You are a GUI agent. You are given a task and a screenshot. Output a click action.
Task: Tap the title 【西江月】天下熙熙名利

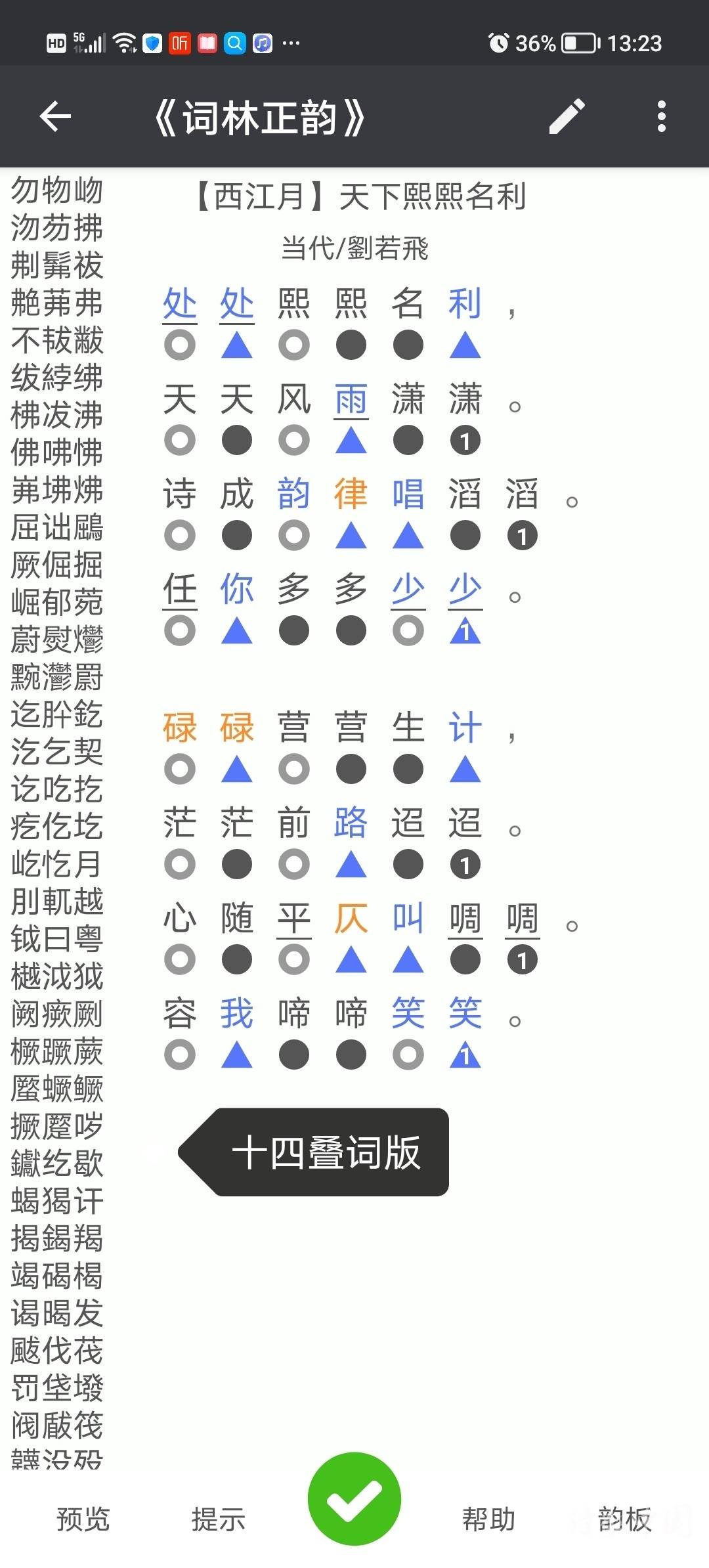(x=361, y=196)
